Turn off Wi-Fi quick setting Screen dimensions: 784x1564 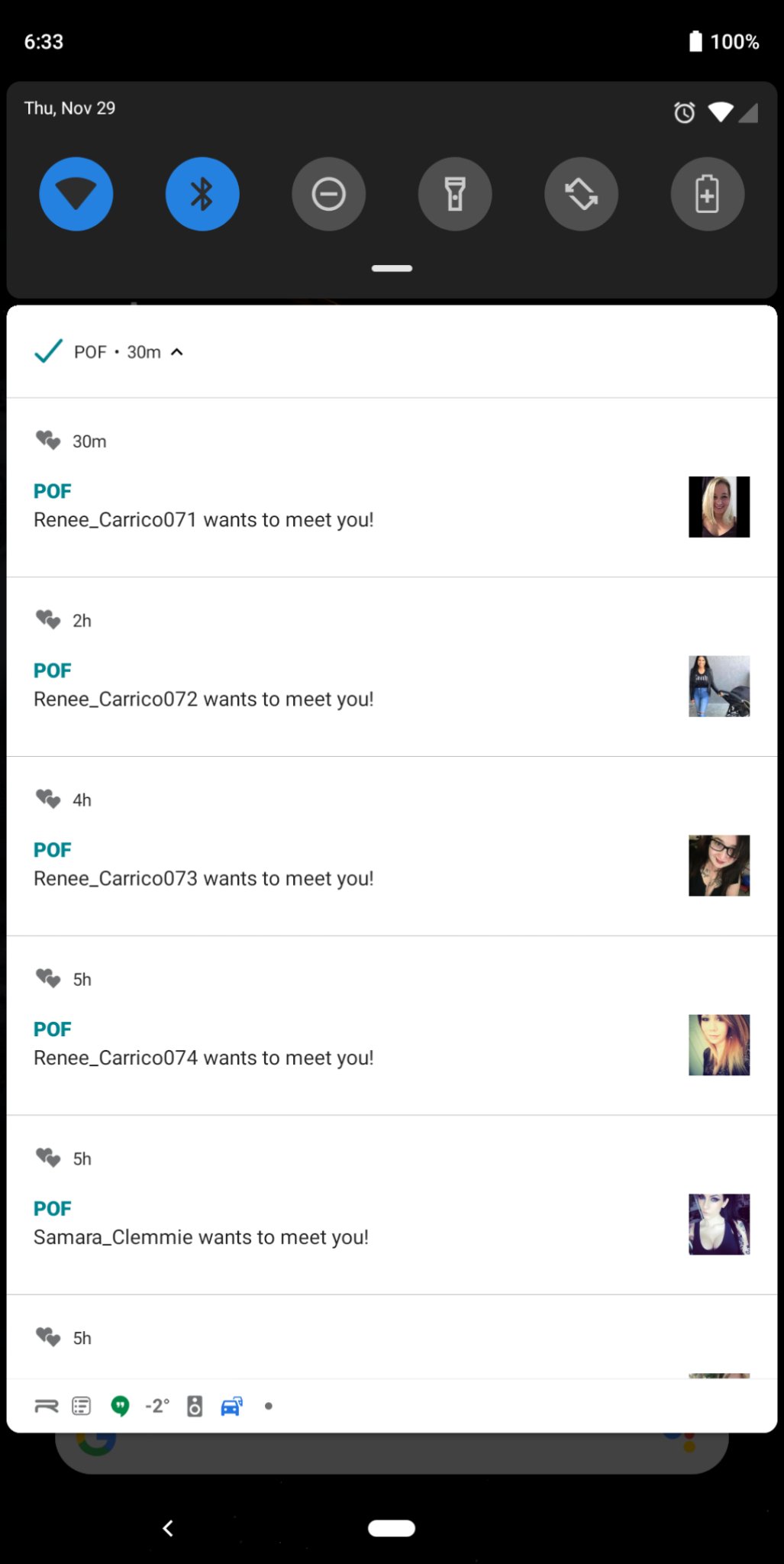click(x=76, y=194)
